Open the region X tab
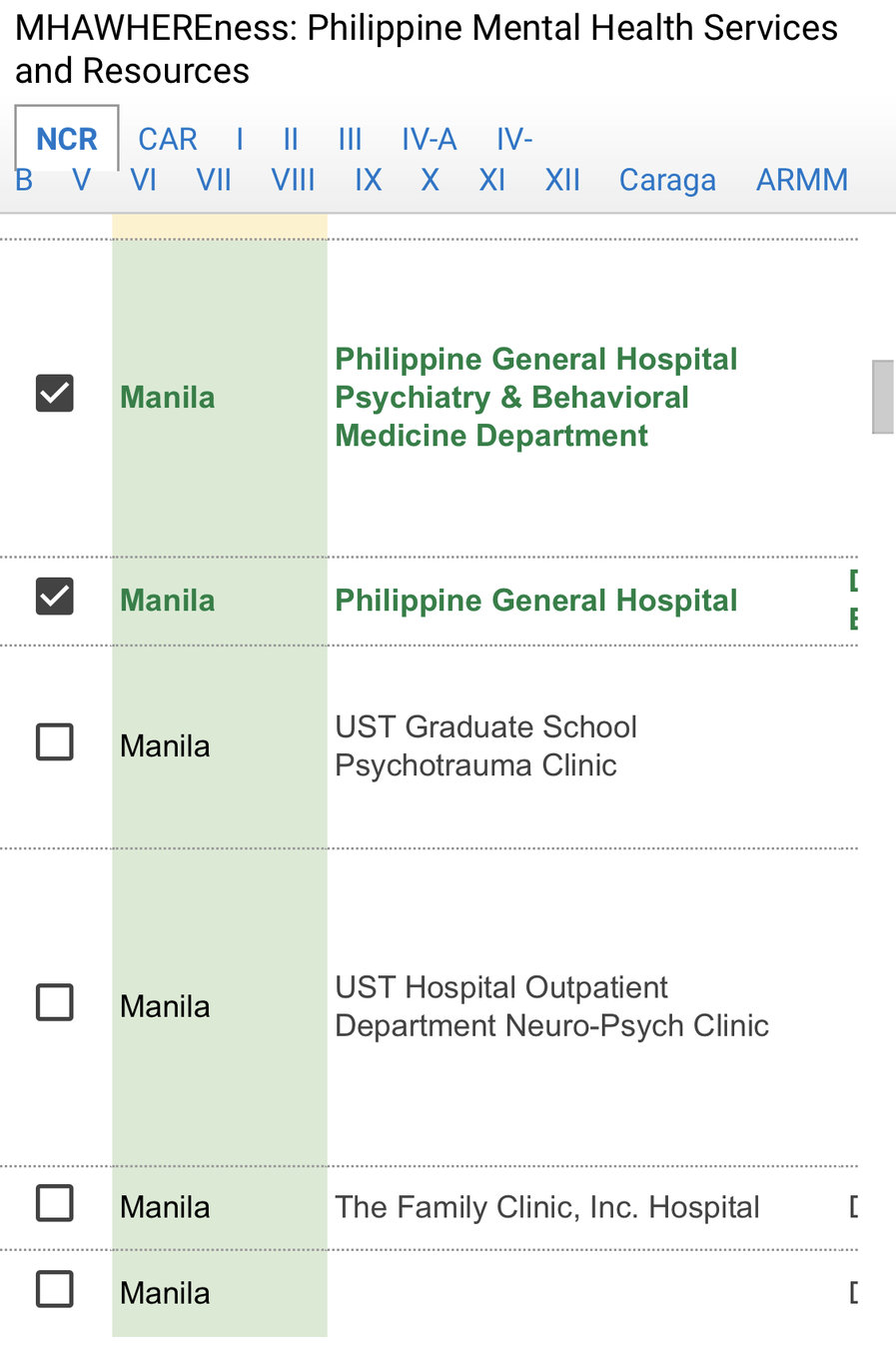 430,180
